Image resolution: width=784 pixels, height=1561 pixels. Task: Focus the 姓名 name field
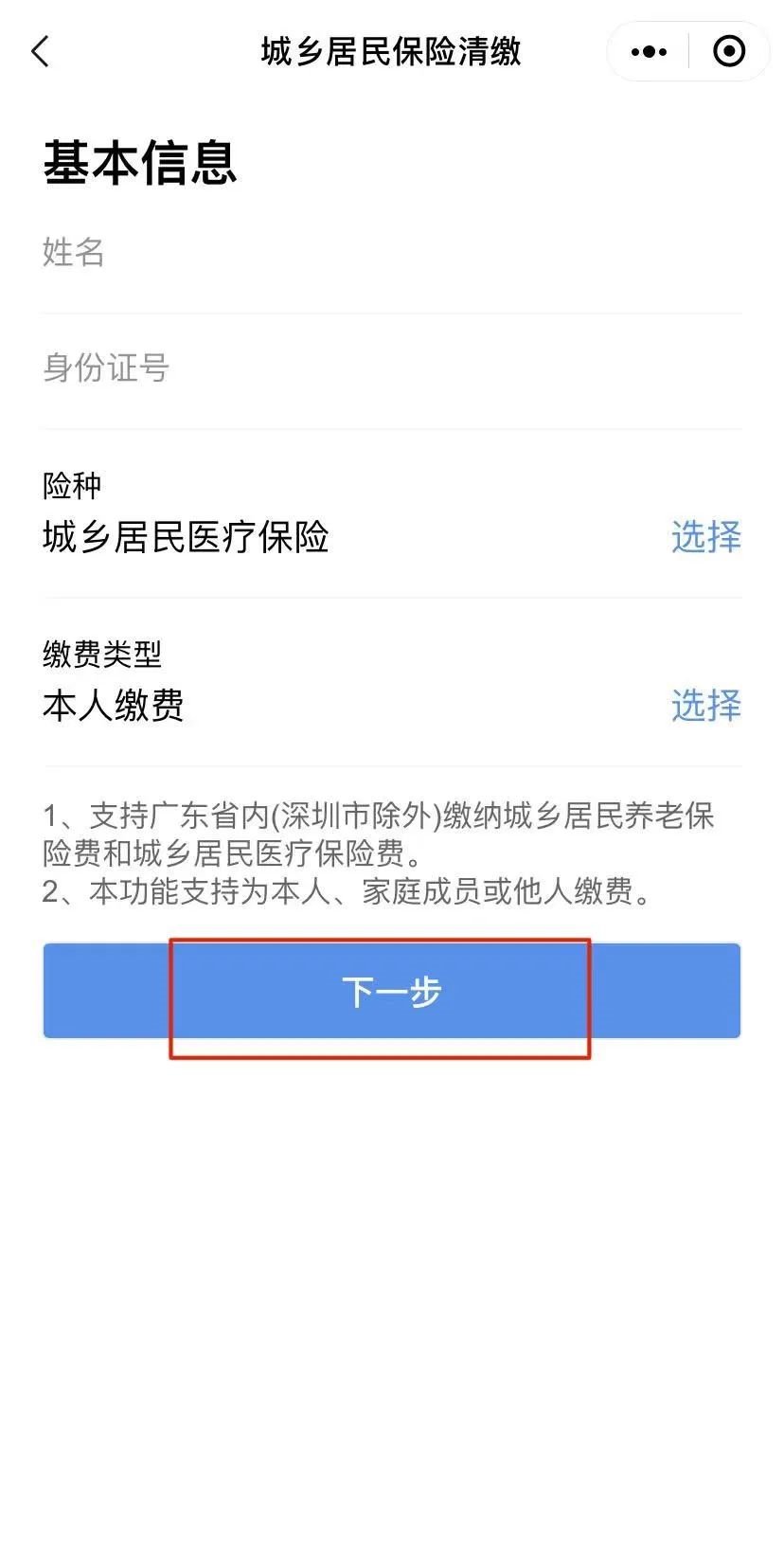coord(392,253)
